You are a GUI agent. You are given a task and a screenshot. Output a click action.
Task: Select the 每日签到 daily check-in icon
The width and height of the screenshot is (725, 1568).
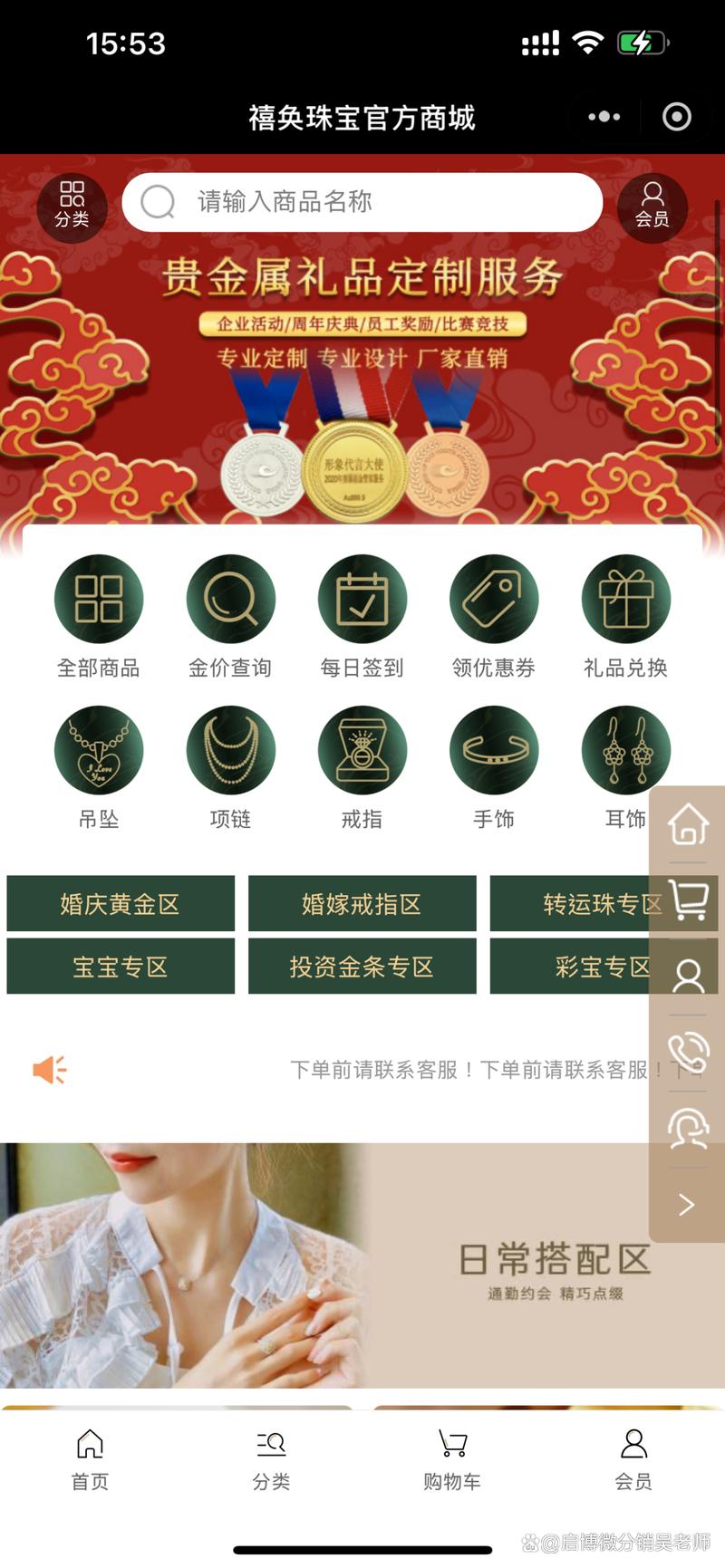point(362,599)
